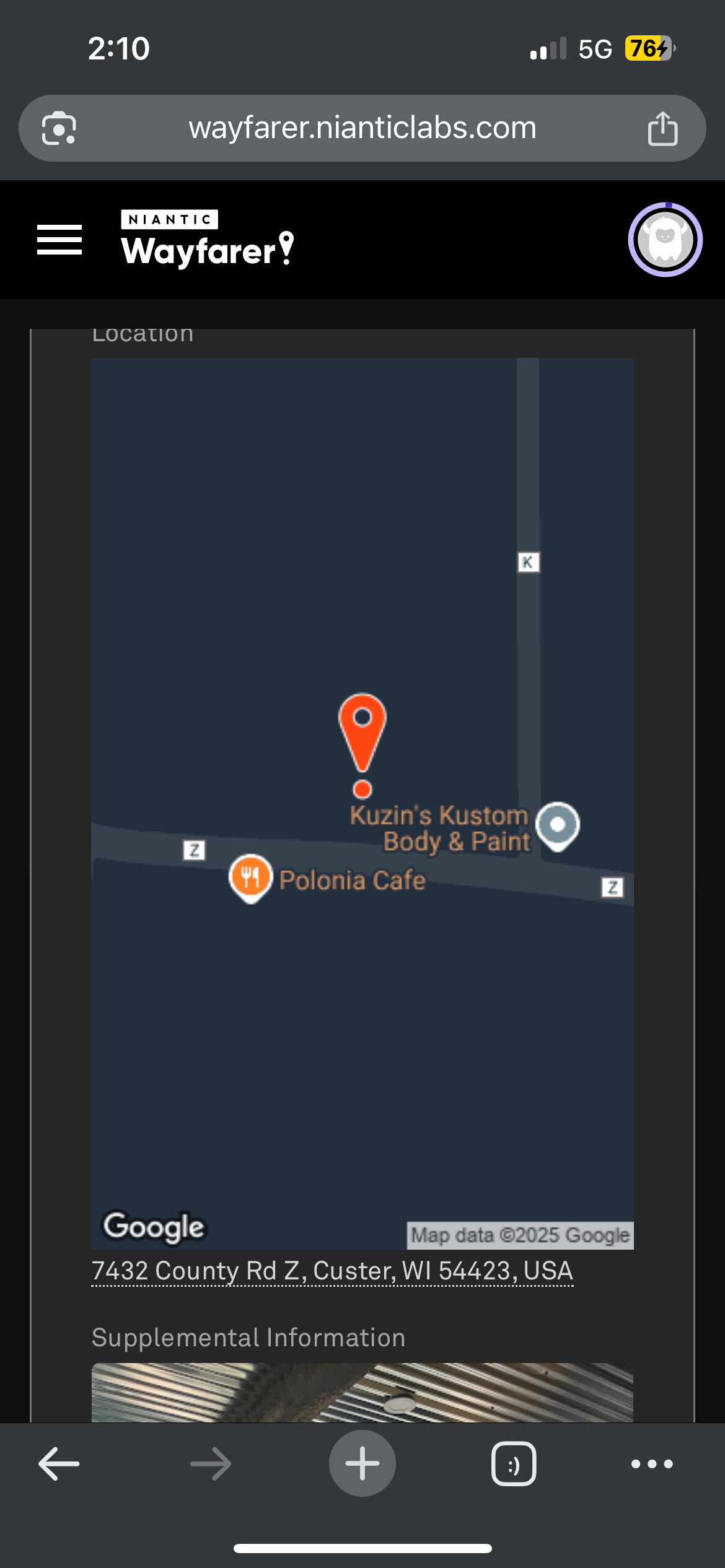Show the open tabs switcher
725x1568 pixels.
point(514,1464)
